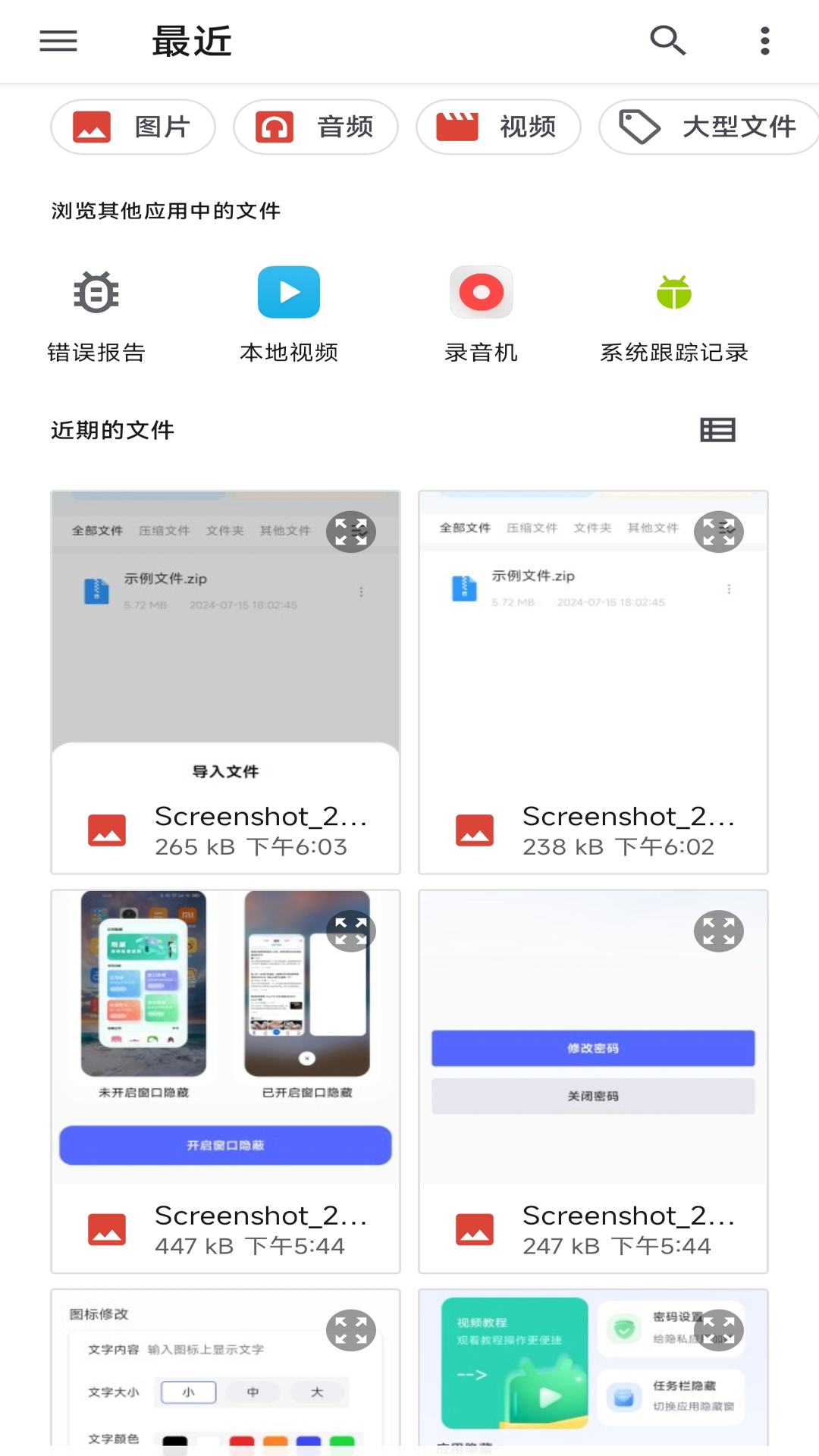
Task: Open the 447 kB screenshot from 下午5:44
Action: pyautogui.click(x=225, y=1229)
